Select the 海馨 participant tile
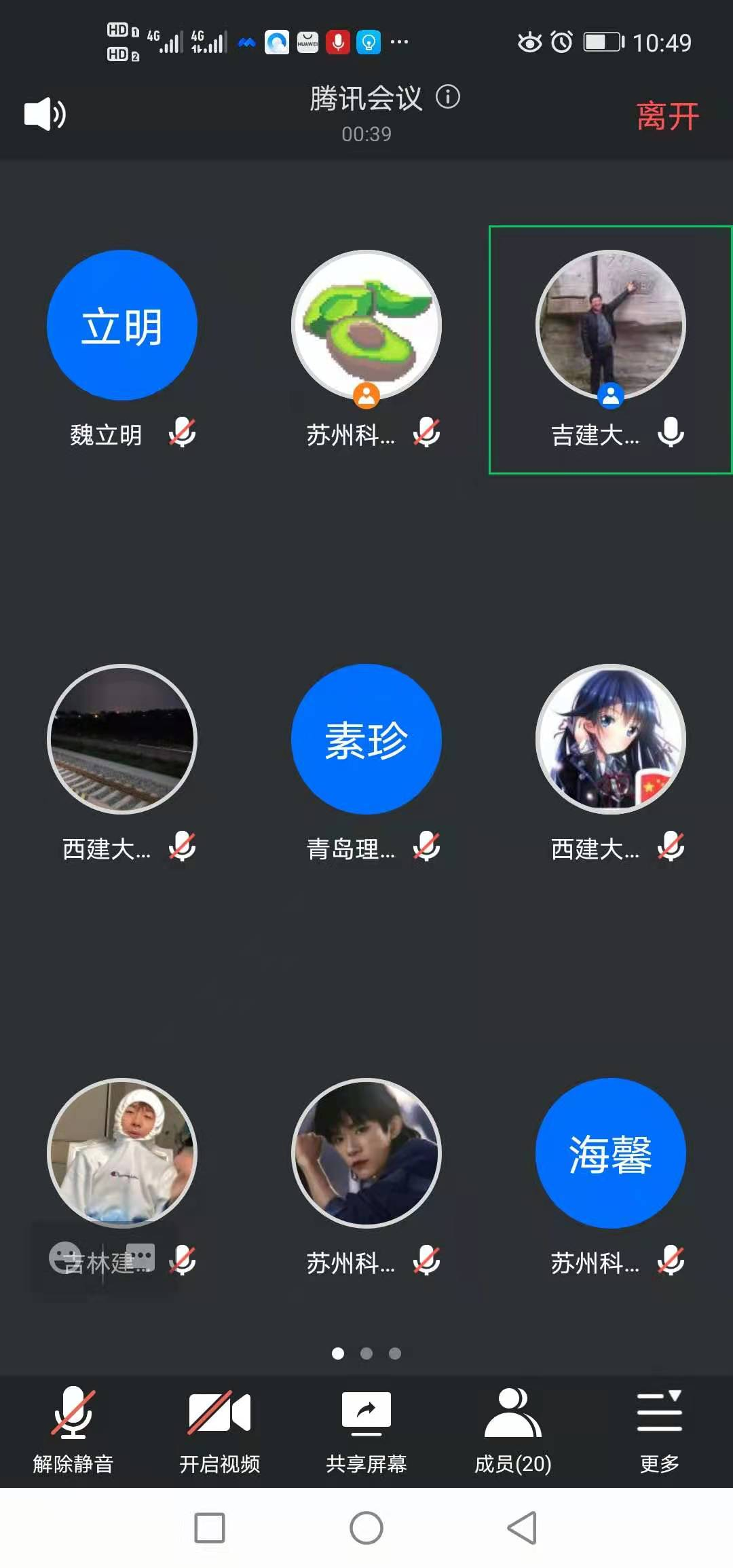Image resolution: width=733 pixels, height=1568 pixels. (610, 1153)
